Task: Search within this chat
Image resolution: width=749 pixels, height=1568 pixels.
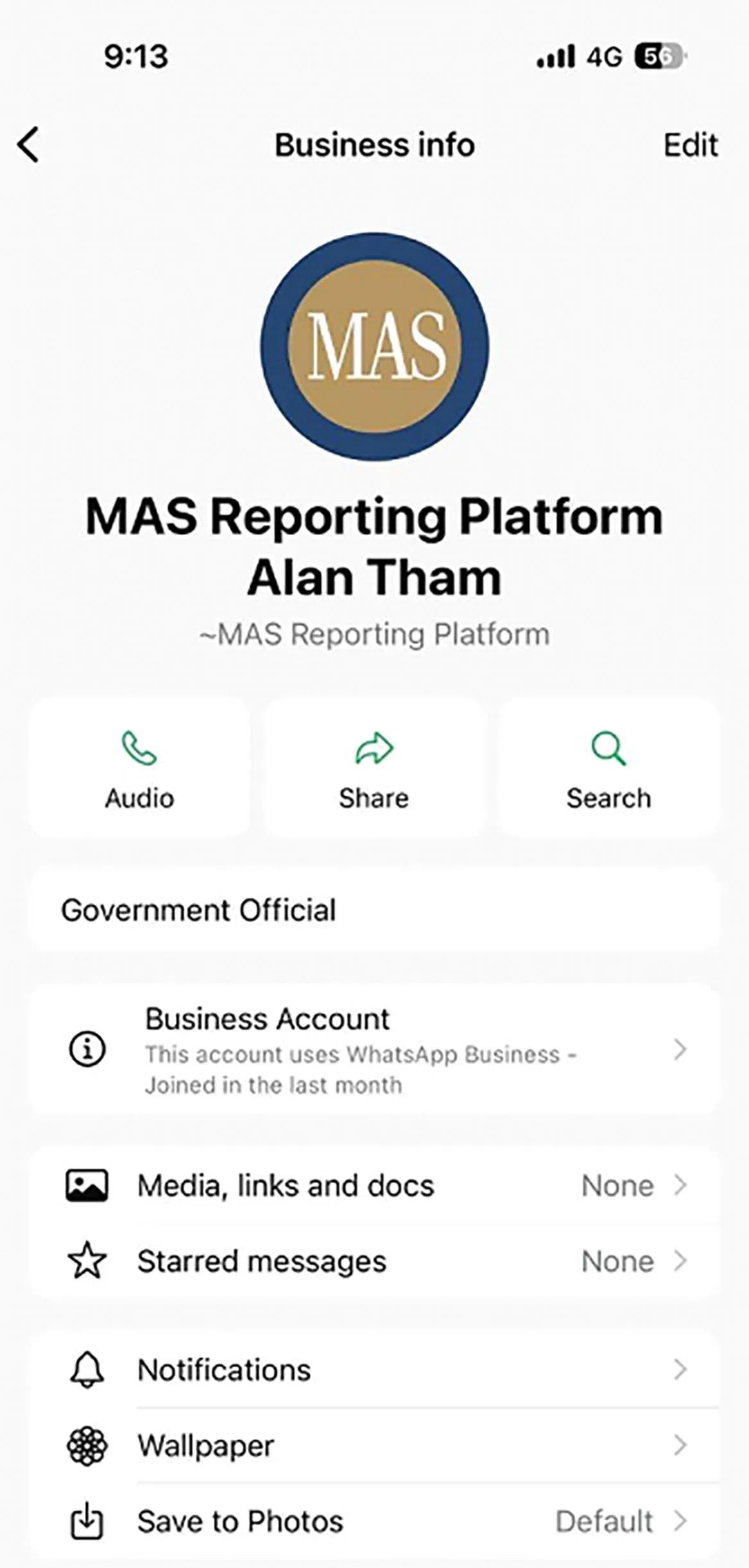Action: pos(608,768)
